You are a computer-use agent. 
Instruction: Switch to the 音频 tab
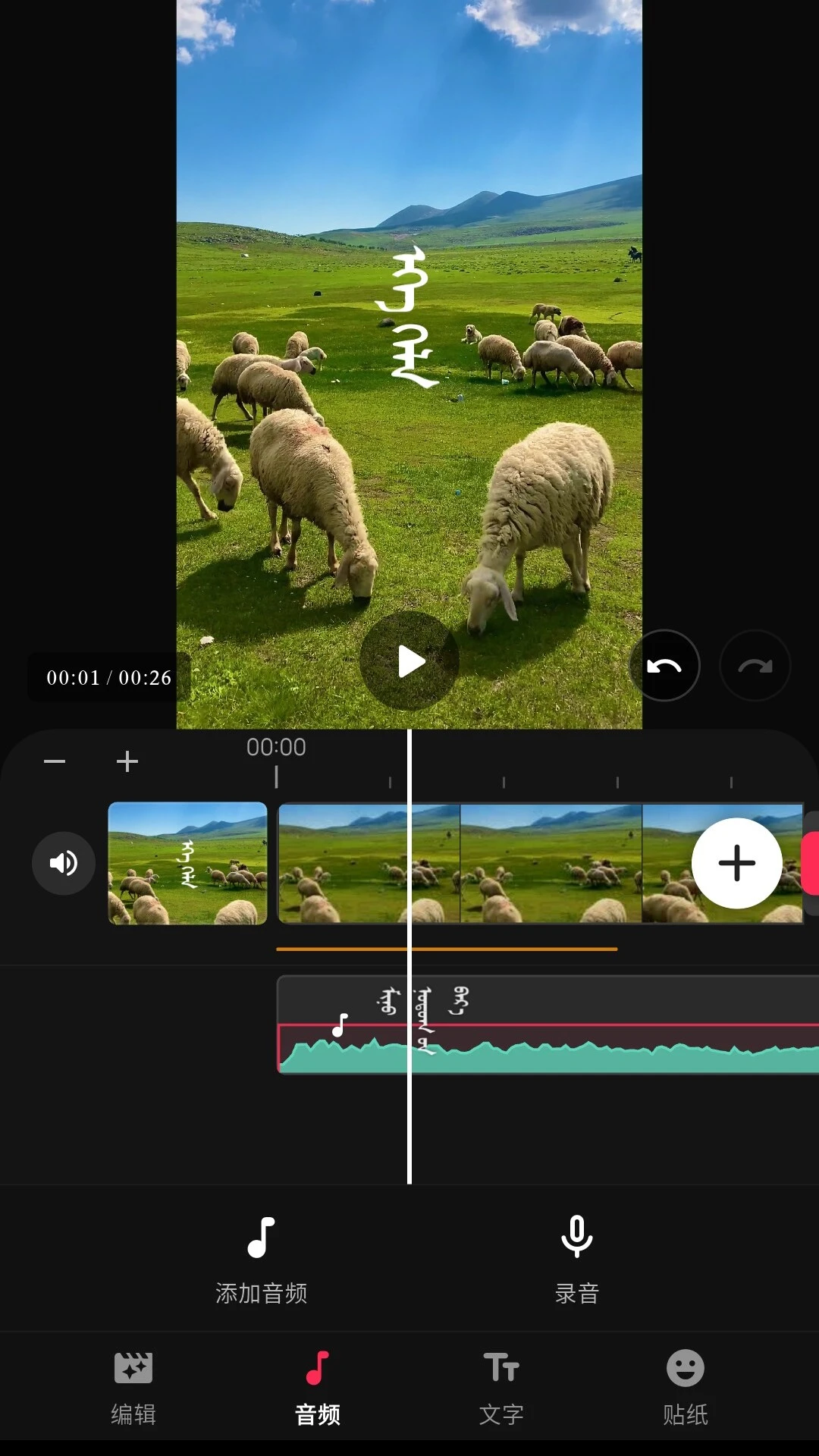click(x=317, y=1388)
